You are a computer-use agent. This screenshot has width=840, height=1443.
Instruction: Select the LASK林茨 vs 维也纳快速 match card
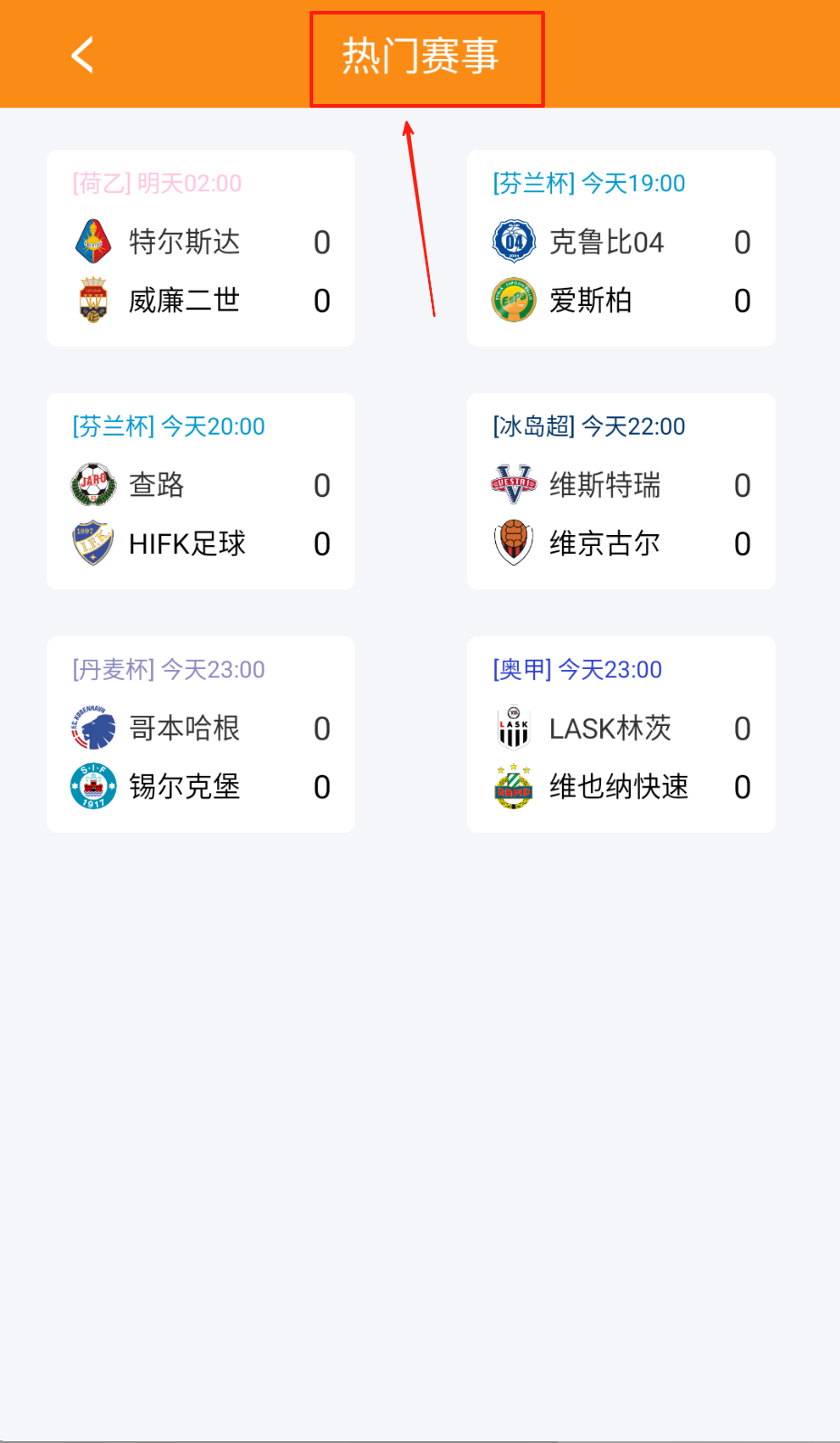coord(621,734)
